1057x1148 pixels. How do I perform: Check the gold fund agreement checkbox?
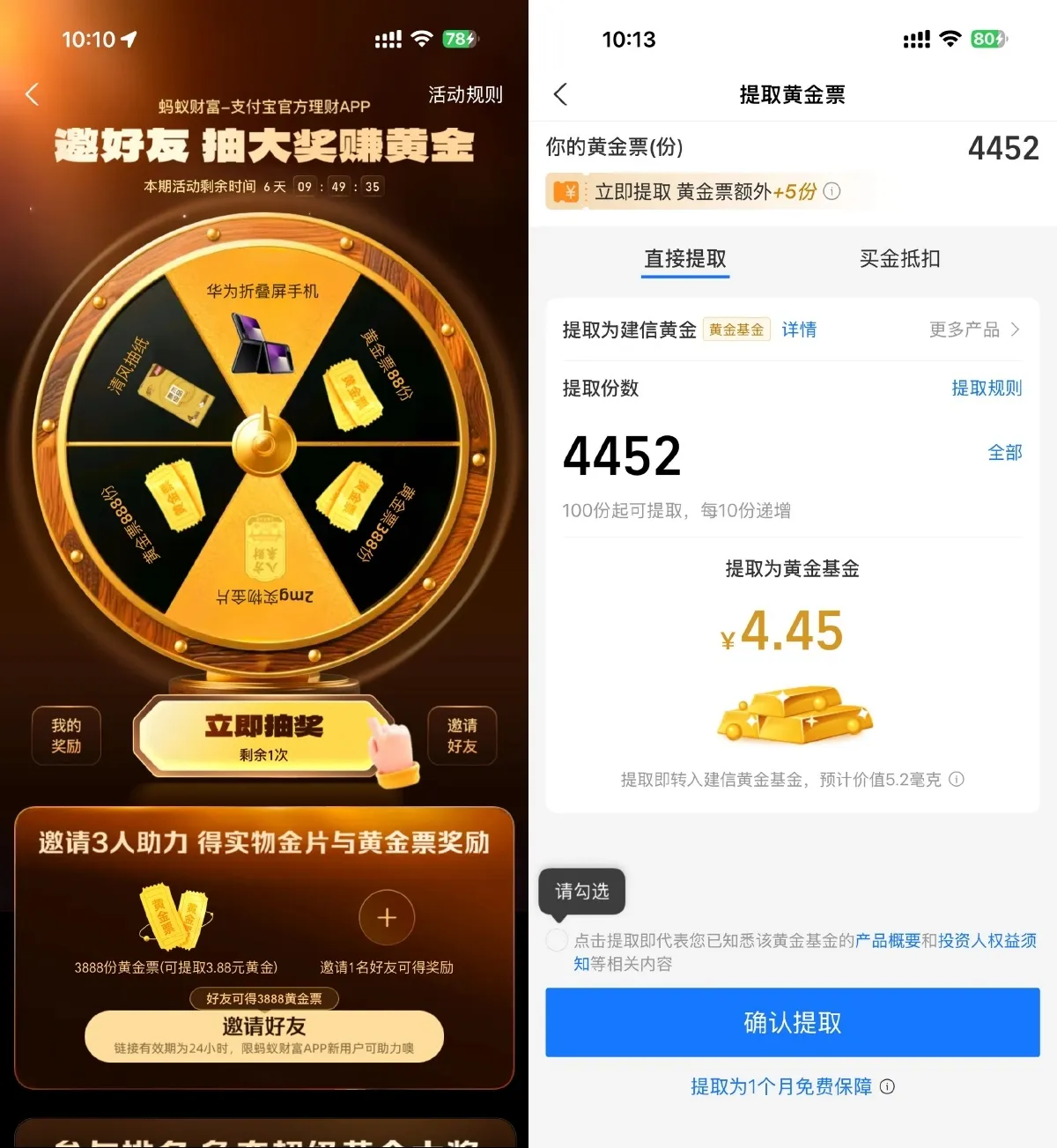[x=556, y=940]
